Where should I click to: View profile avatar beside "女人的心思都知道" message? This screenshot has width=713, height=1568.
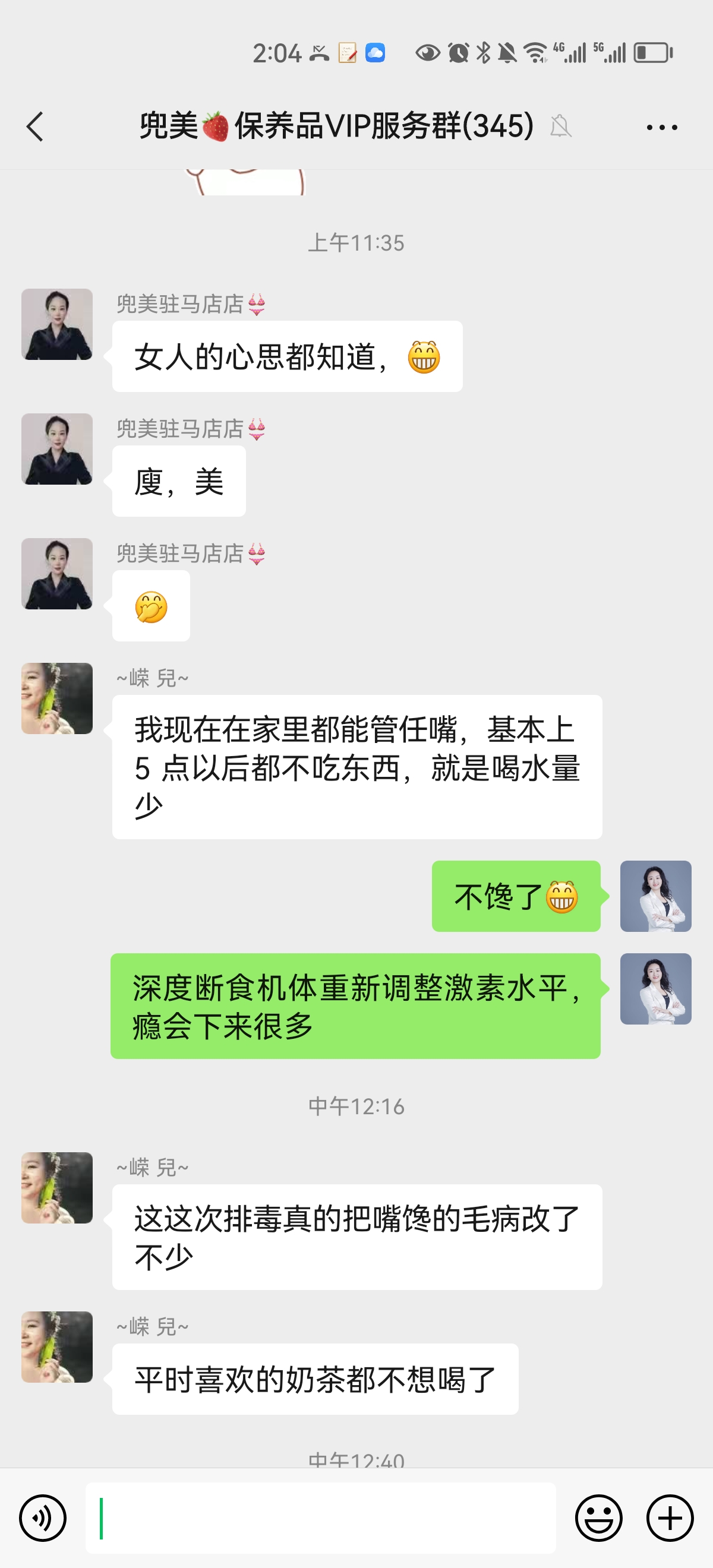coord(57,324)
